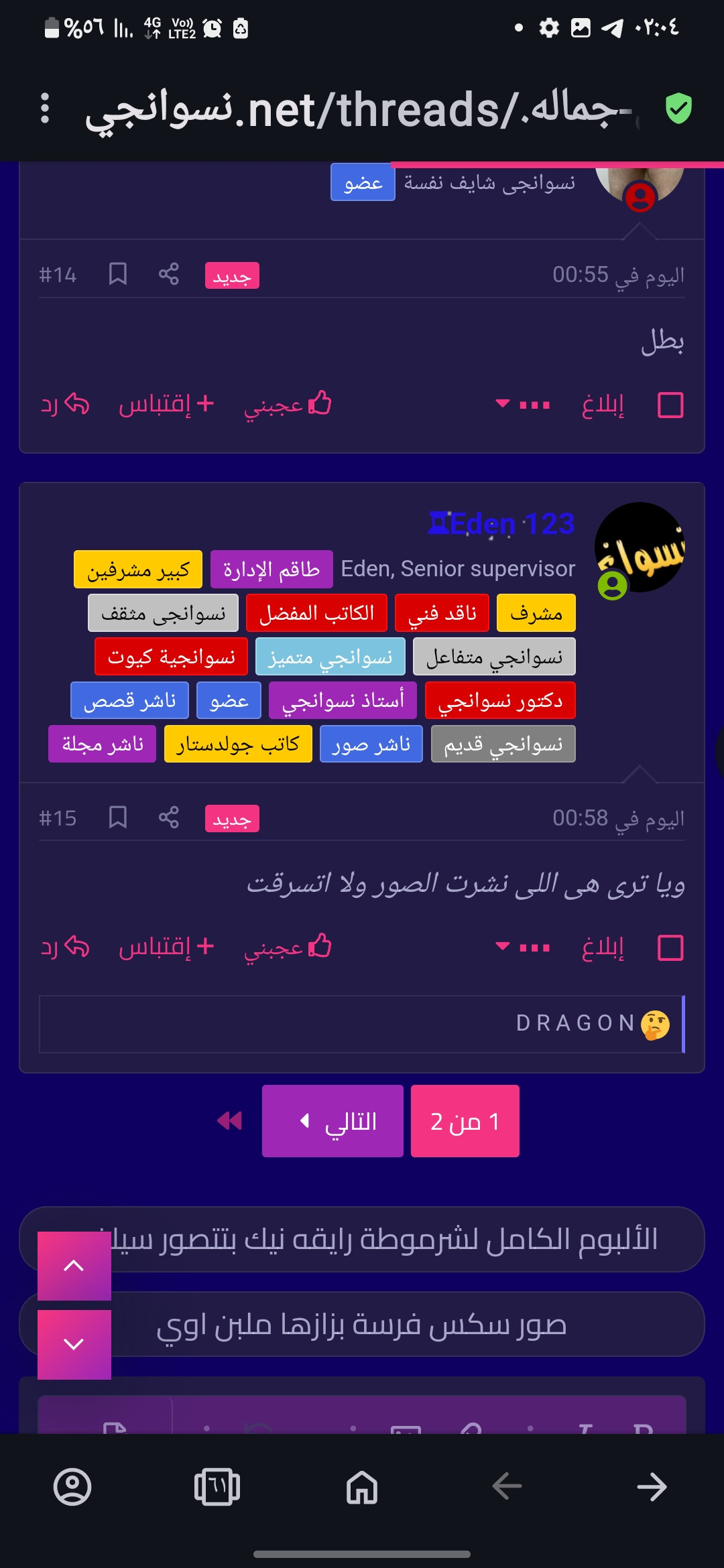Open the 1 من 2 page selector
Viewport: 724px width, 1568px height.
(x=465, y=1121)
